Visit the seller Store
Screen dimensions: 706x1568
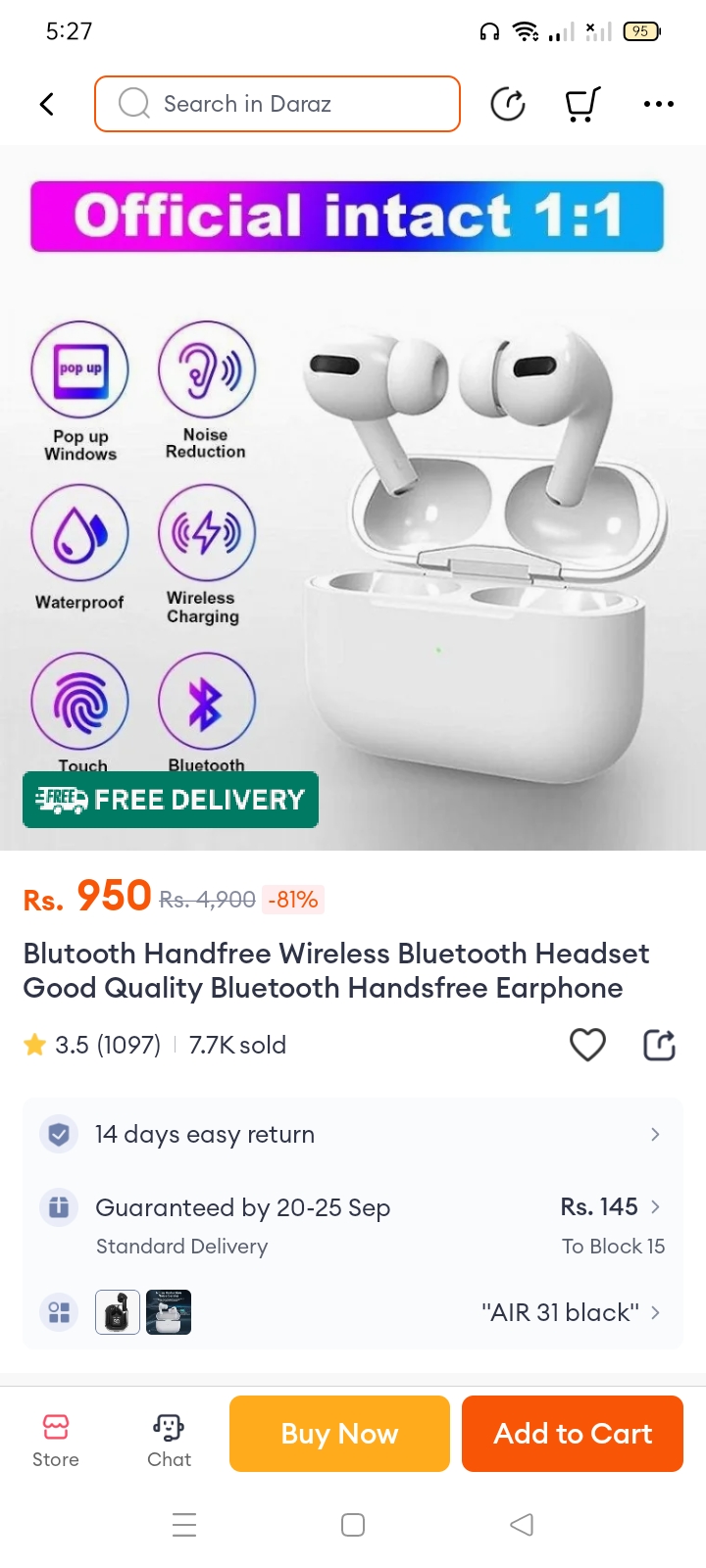(56, 1439)
